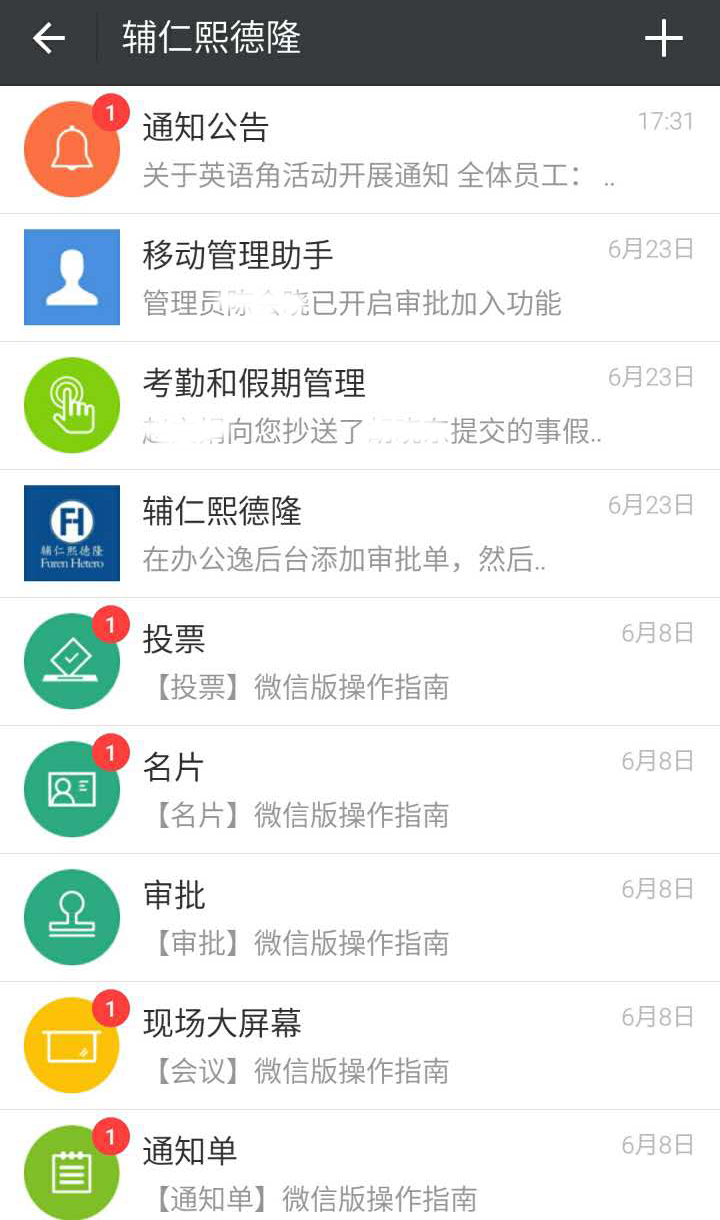Open 移动管理助手 messages
Screen dimensions: 720x1220
(360, 278)
